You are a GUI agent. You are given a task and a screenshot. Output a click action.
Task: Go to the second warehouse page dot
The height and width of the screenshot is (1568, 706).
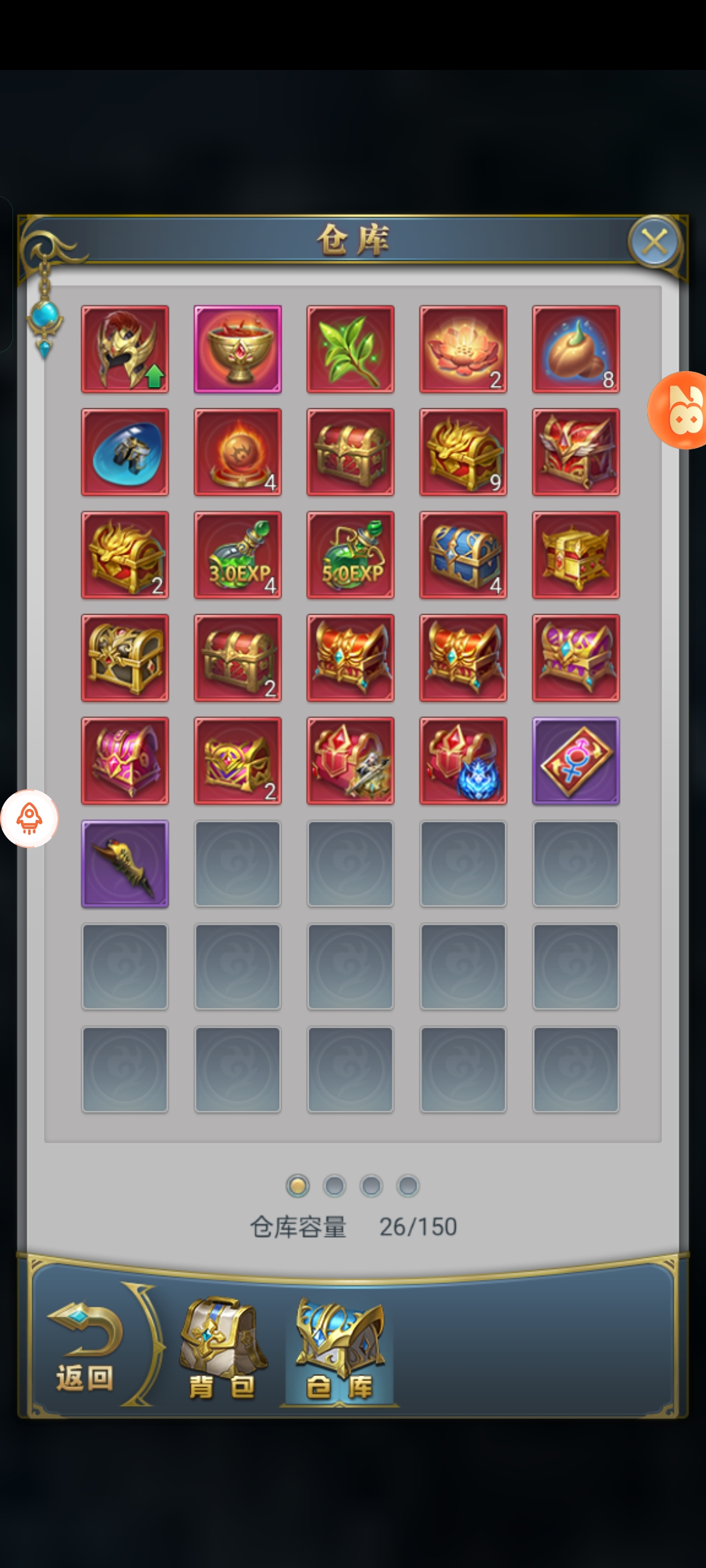click(335, 1185)
